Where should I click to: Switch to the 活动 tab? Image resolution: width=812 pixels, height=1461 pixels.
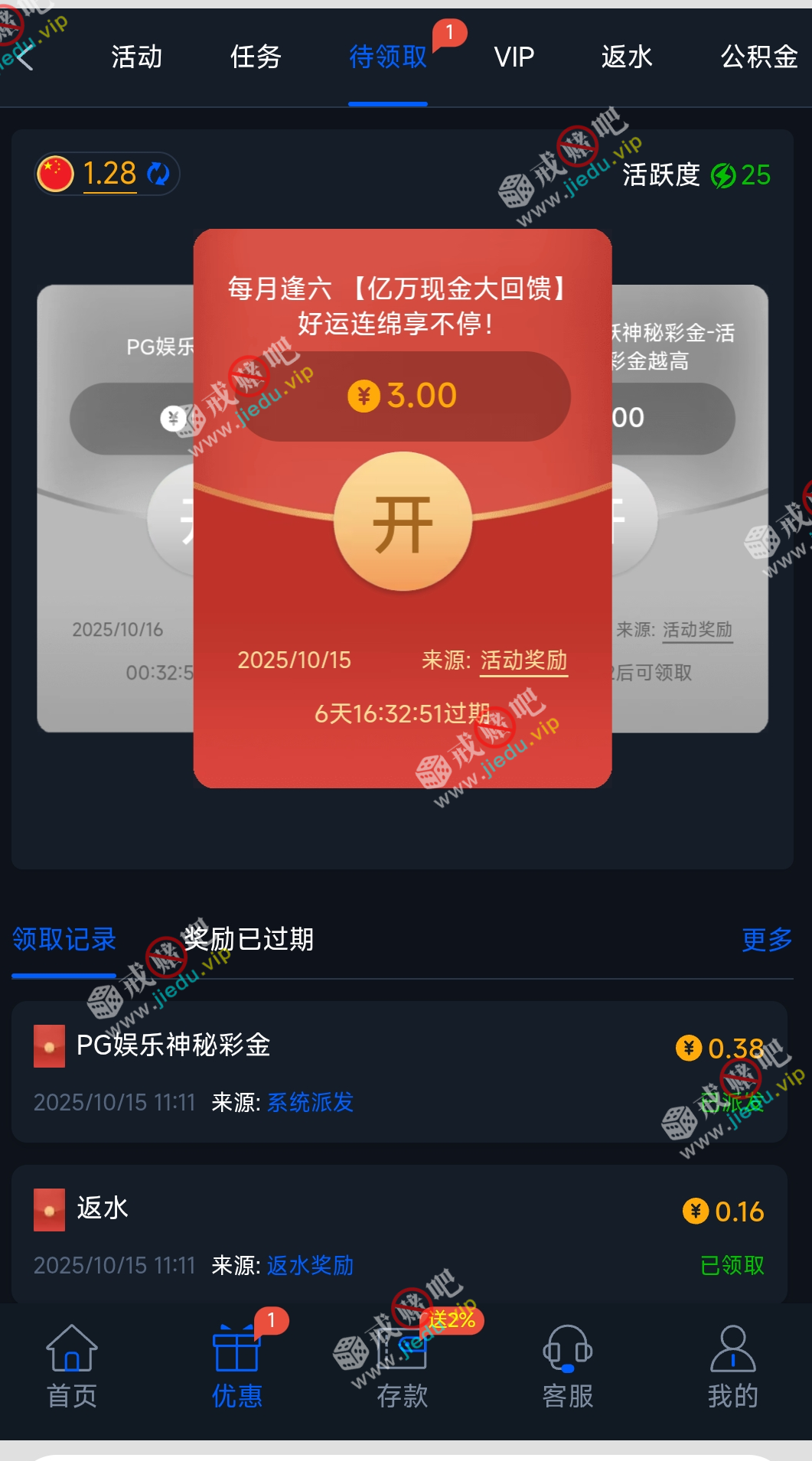(x=136, y=57)
